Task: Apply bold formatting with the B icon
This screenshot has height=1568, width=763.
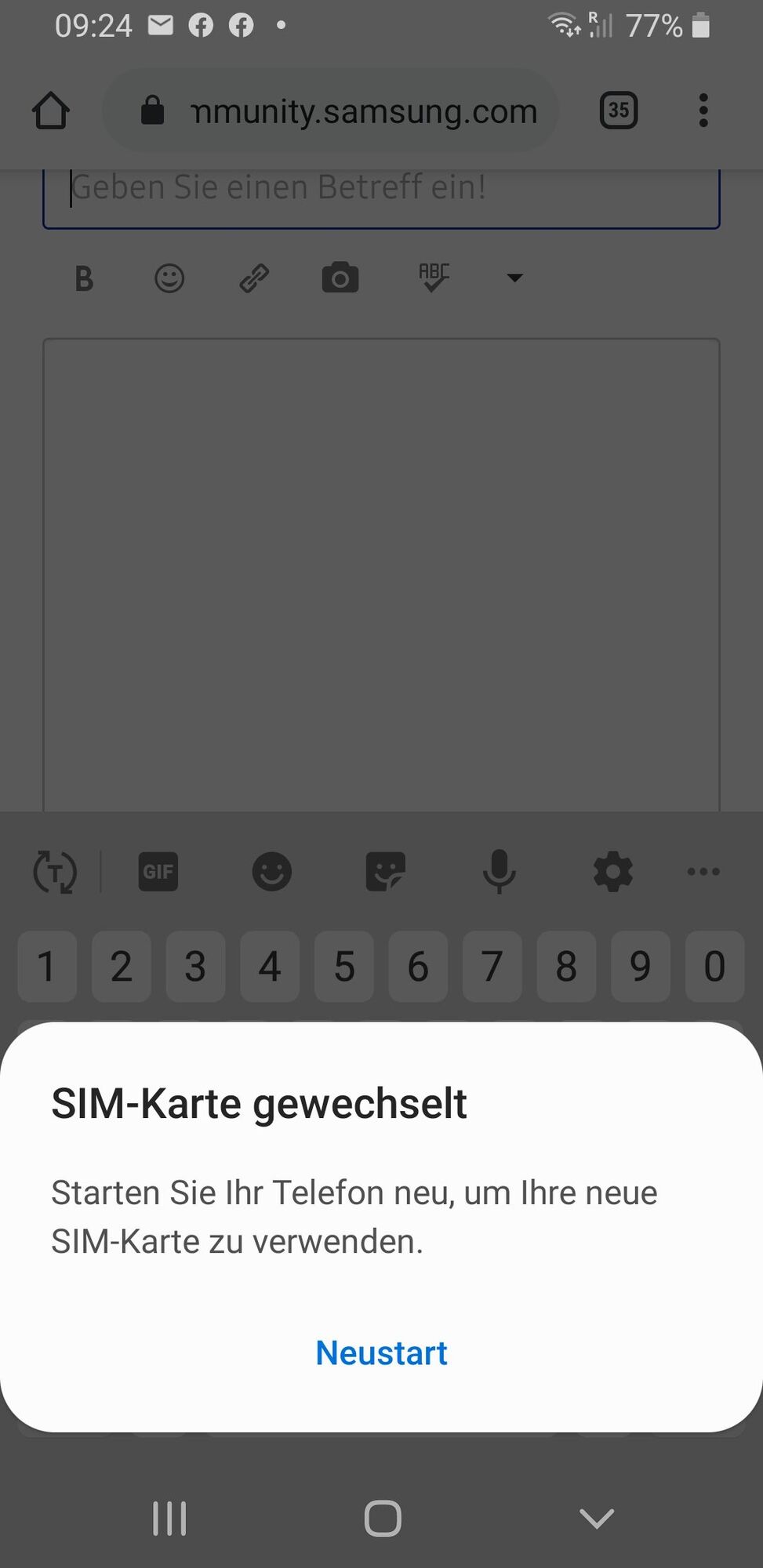Action: pyautogui.click(x=84, y=278)
